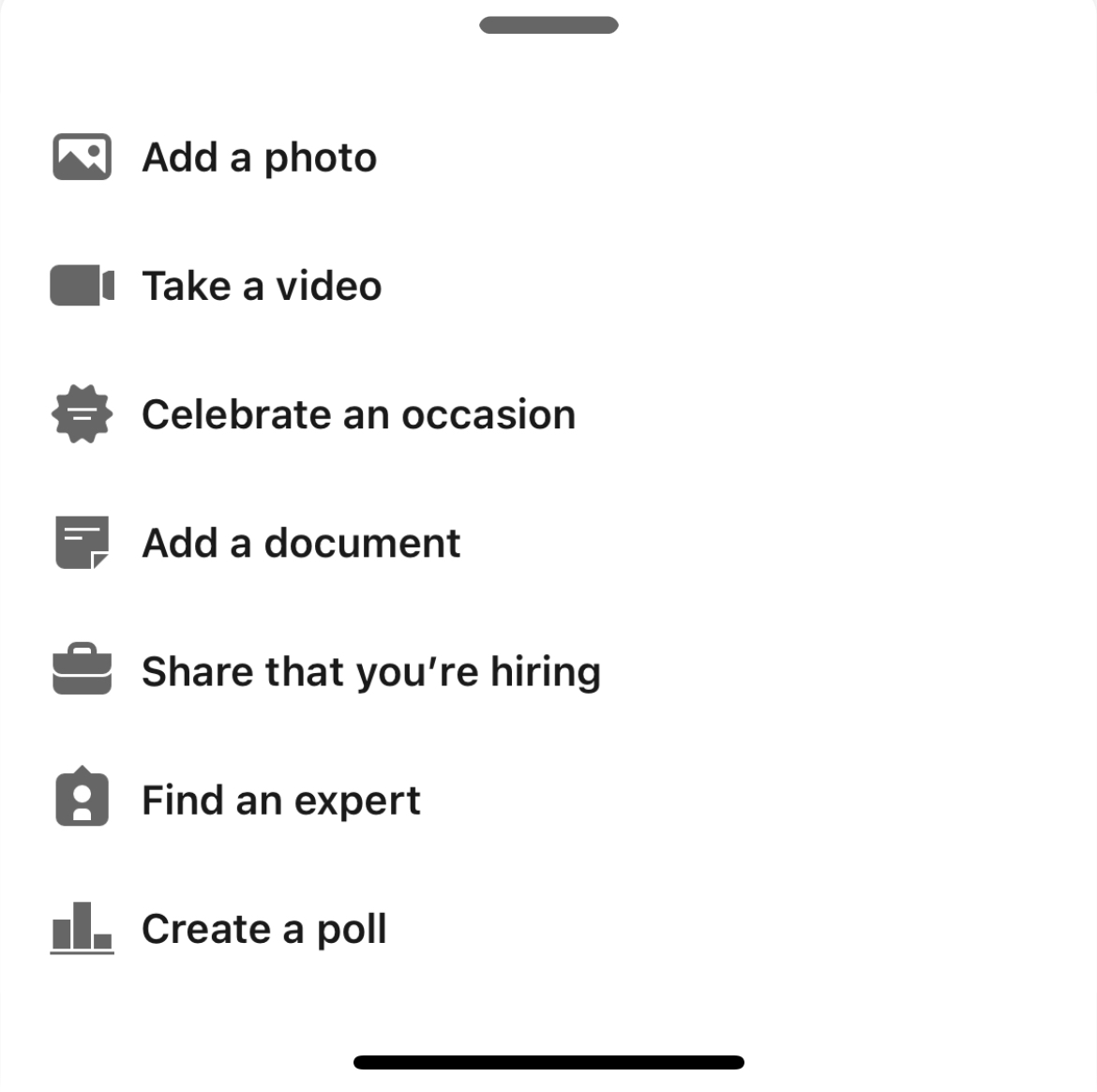Image resolution: width=1097 pixels, height=1092 pixels.
Task: Select Add a photo
Action: pos(259,157)
